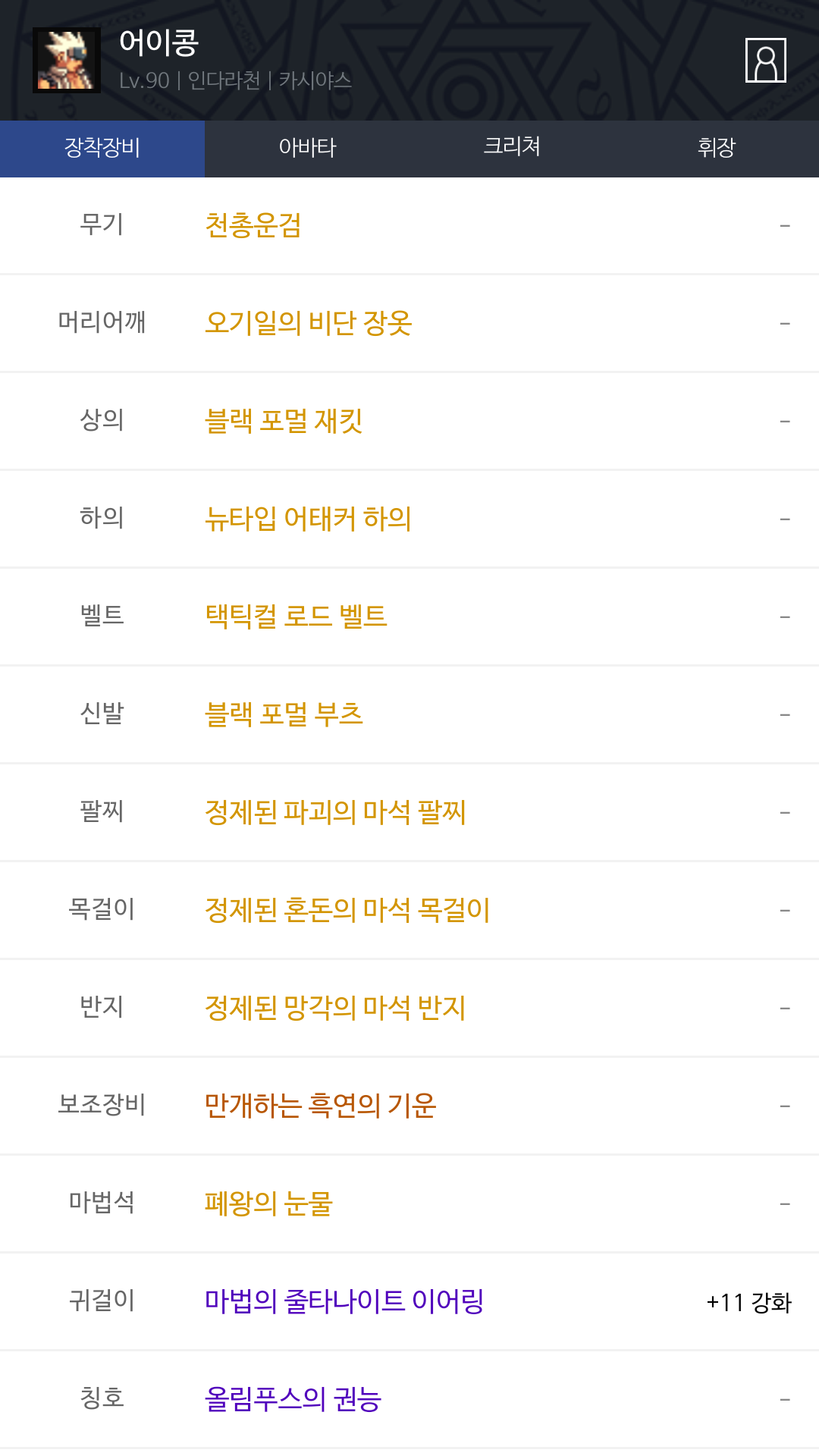The image size is (819, 1456).
Task: Open 택틱컬 로드 벨트 details
Action: (296, 617)
